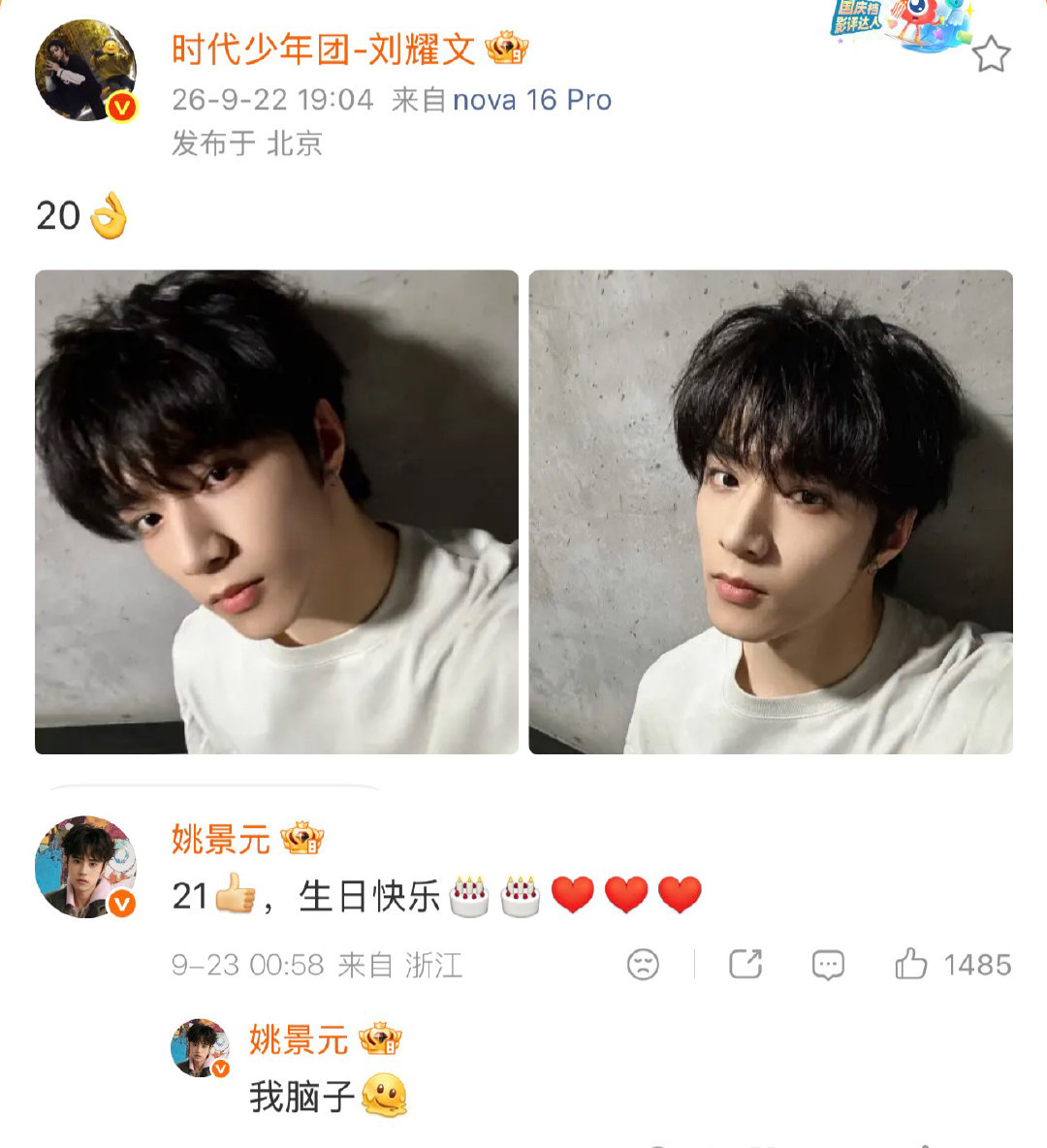This screenshot has width=1047, height=1148.
Task: Open the 时代少年团 username link
Action: pyautogui.click(x=324, y=49)
